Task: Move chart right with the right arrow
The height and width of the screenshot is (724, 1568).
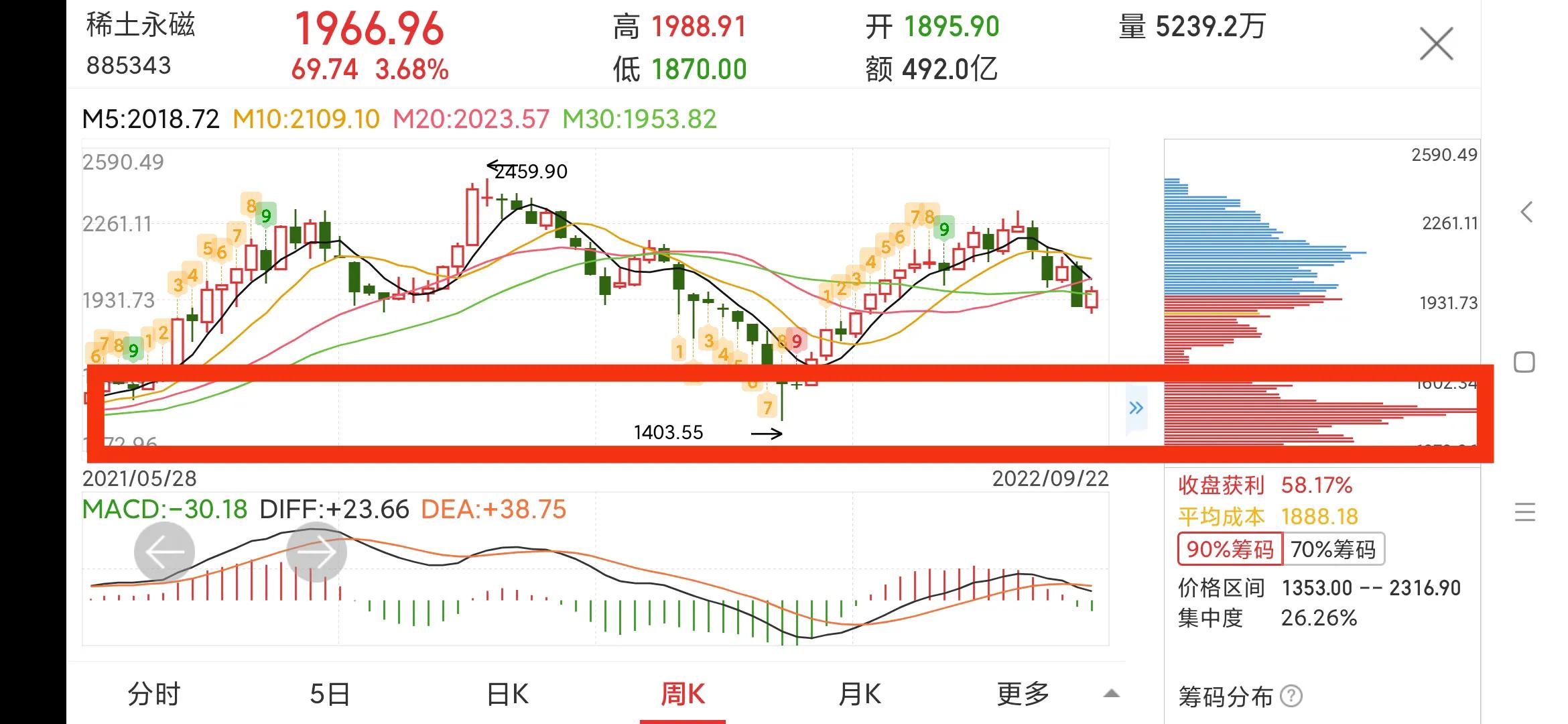Action: click(x=316, y=552)
